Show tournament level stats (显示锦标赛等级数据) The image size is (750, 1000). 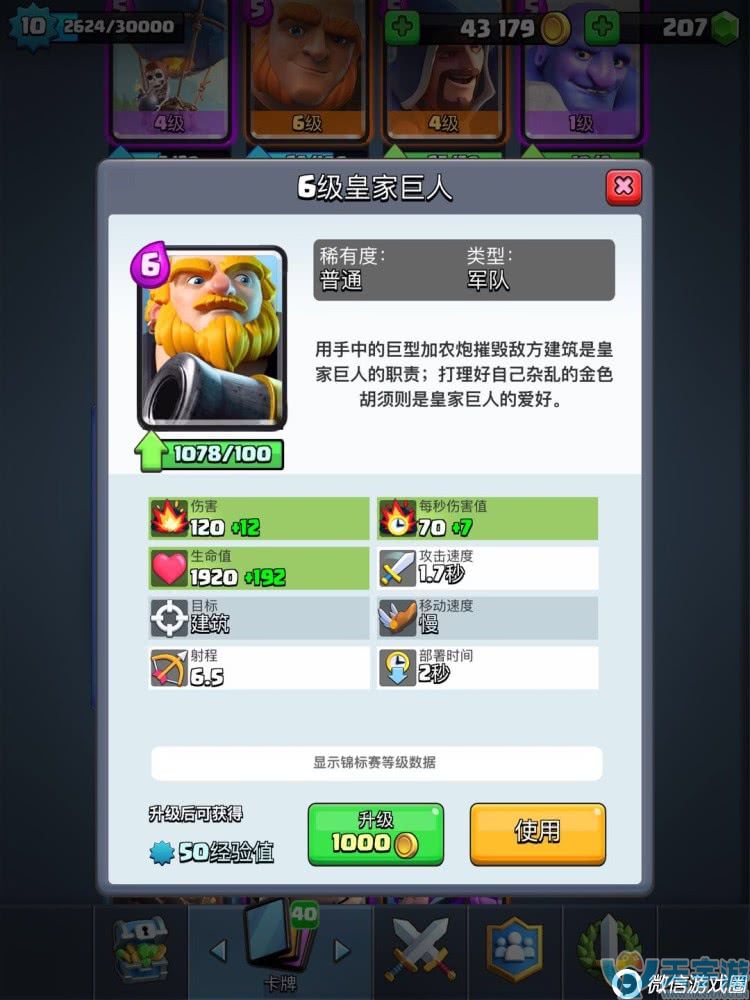pos(376,762)
